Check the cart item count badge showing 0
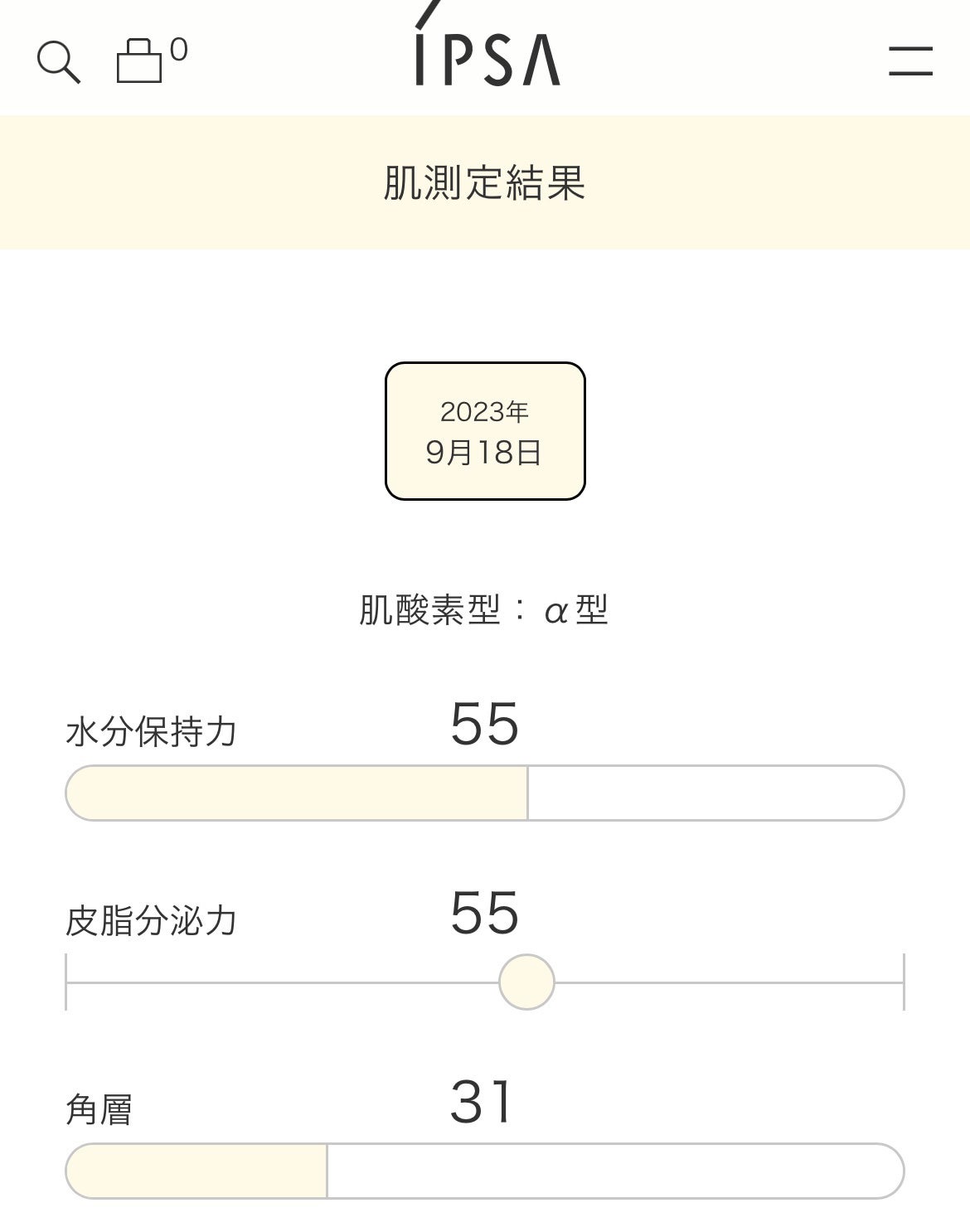Viewport: 970px width, 1232px height. coord(179,47)
